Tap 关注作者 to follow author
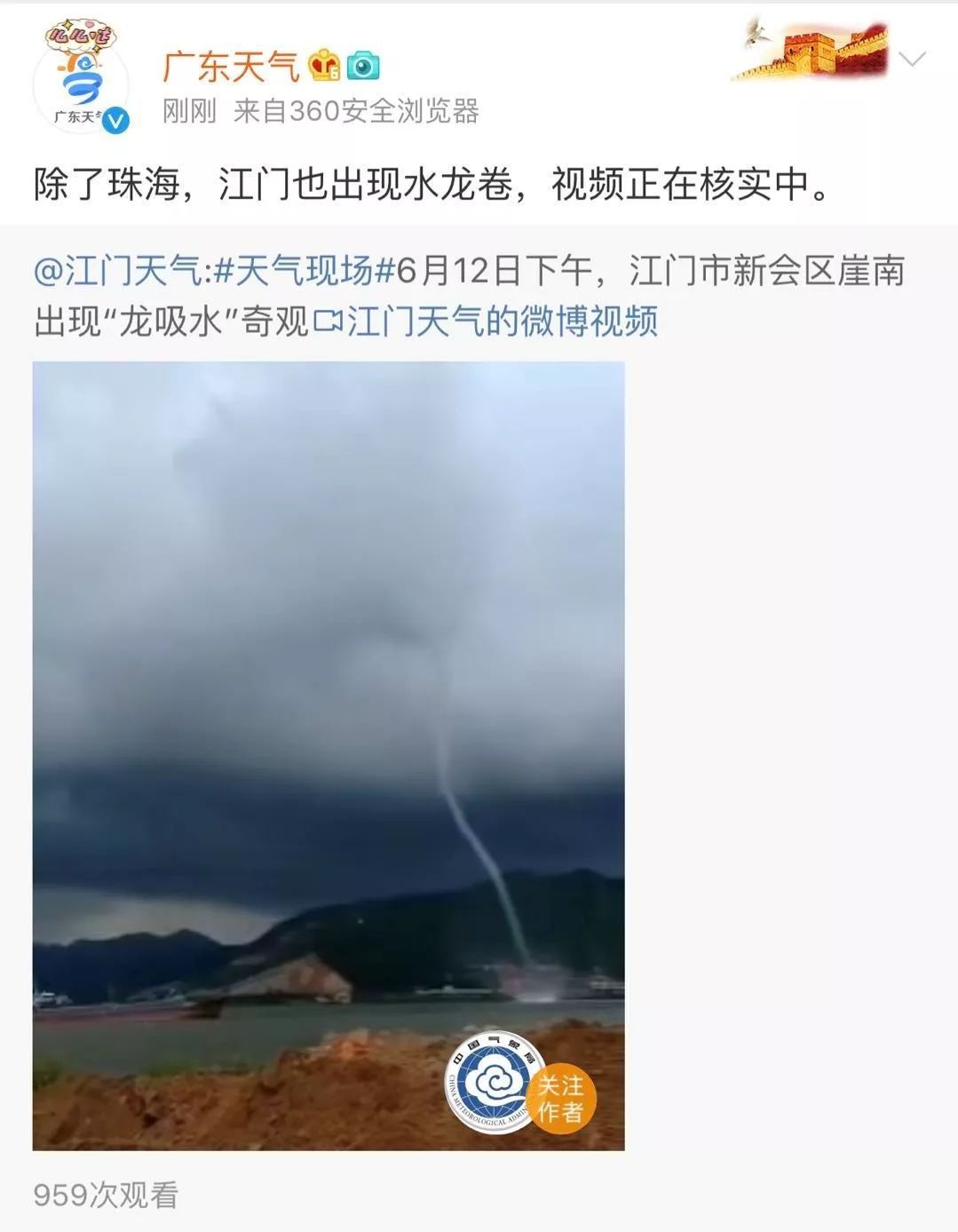The width and height of the screenshot is (958, 1232). pyautogui.click(x=561, y=1099)
